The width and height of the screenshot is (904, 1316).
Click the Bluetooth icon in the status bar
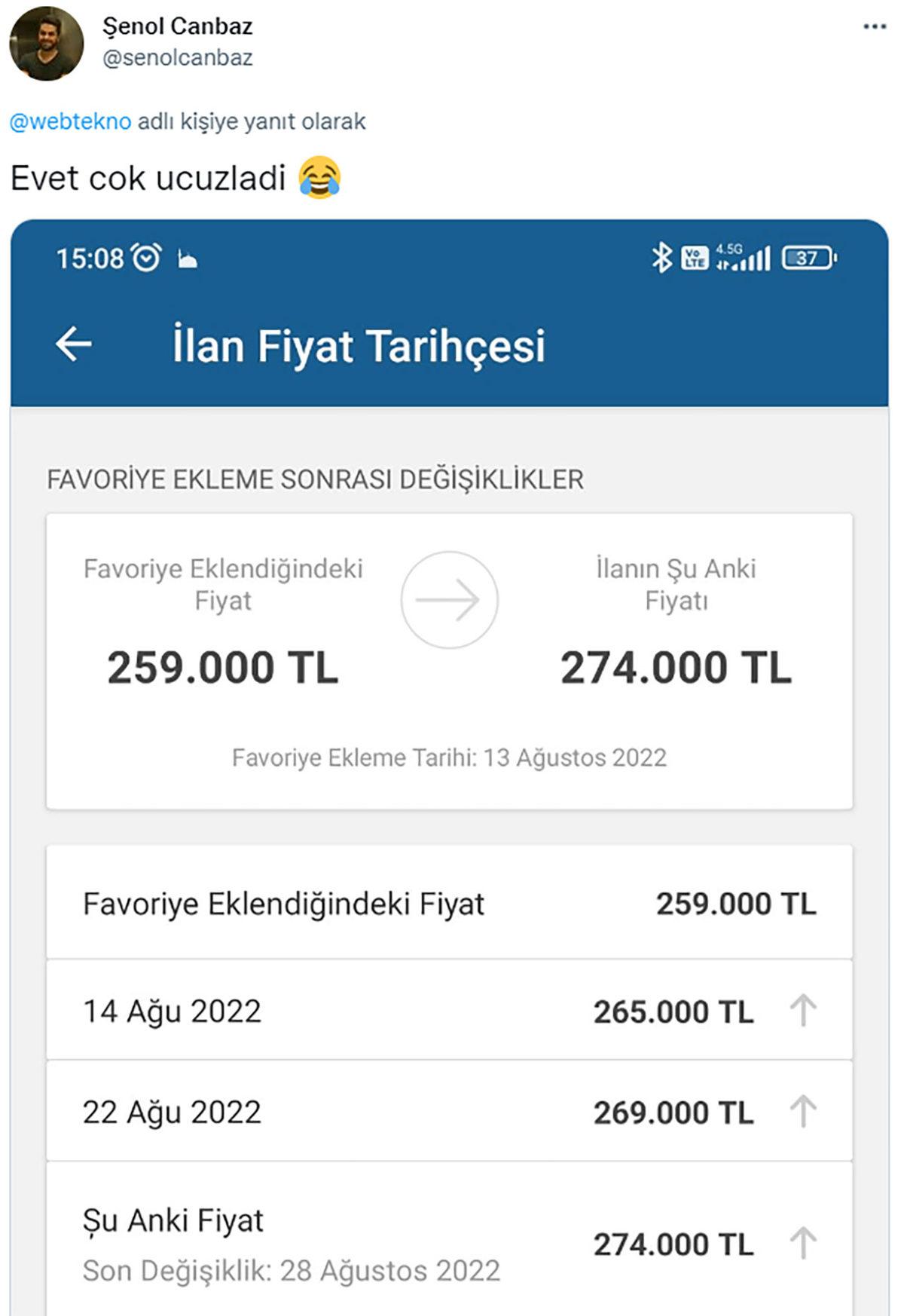click(x=664, y=259)
